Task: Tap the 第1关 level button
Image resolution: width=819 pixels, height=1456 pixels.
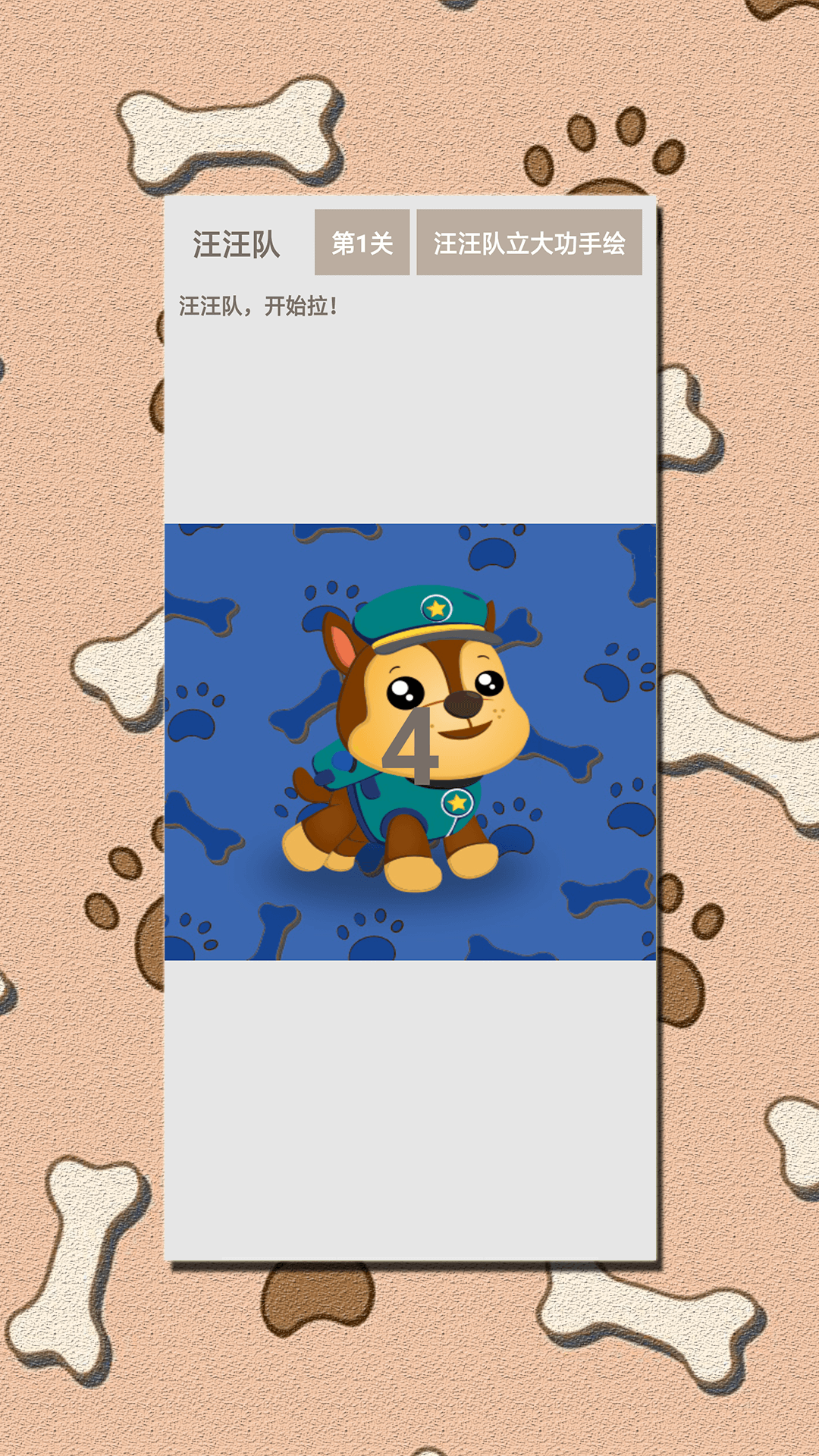Action: (362, 243)
